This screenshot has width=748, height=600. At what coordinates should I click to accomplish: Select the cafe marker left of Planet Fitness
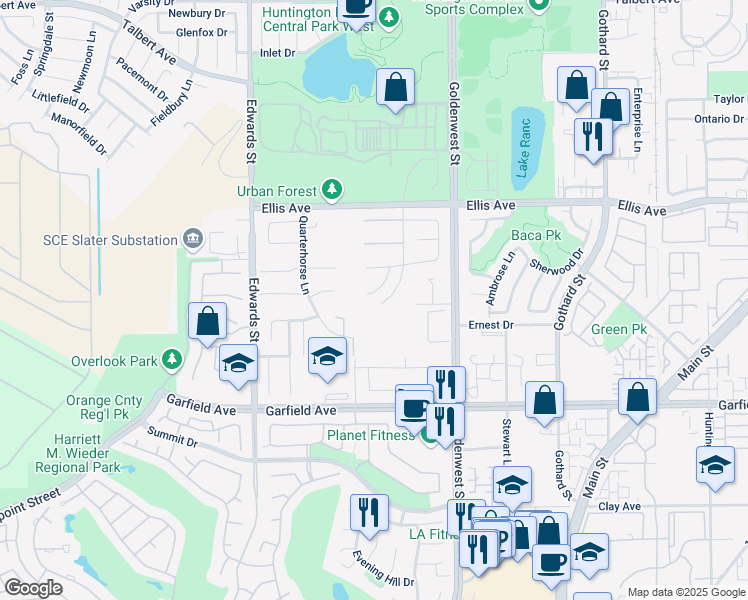(413, 407)
